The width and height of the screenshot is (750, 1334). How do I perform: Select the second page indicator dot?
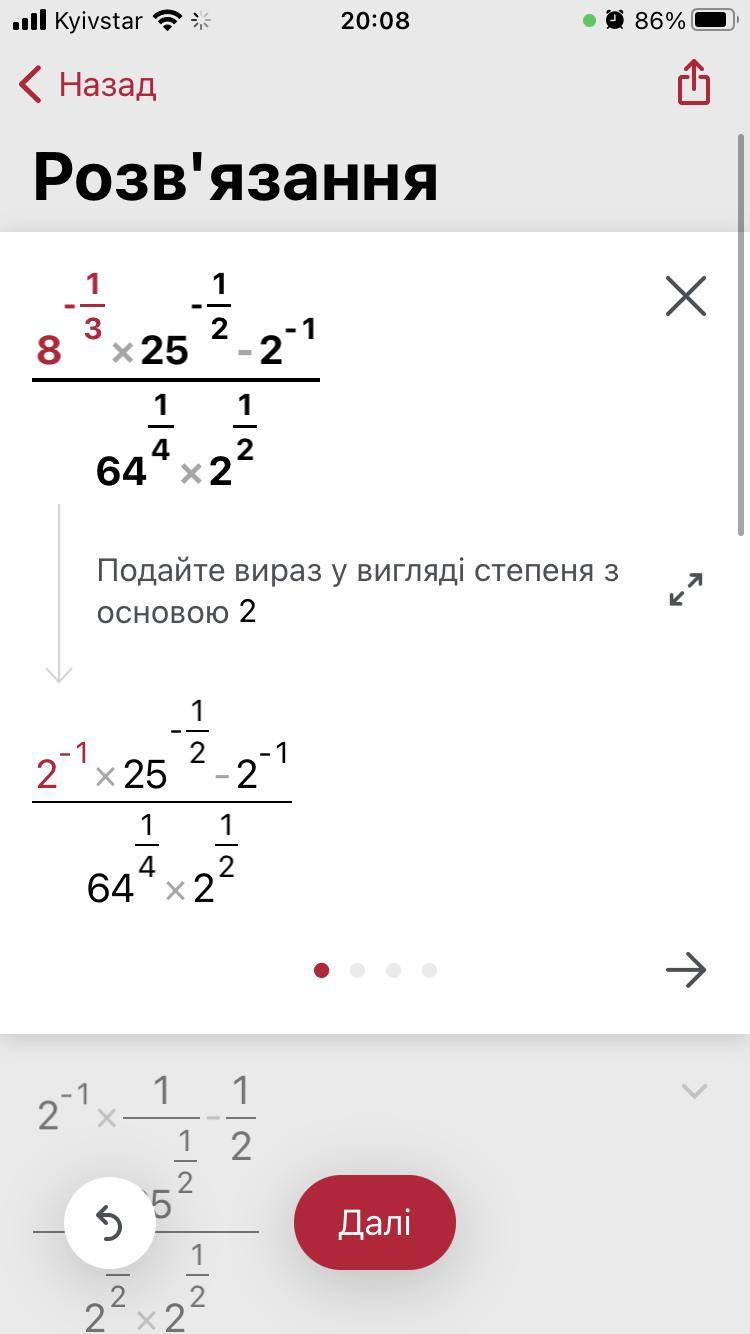click(357, 970)
